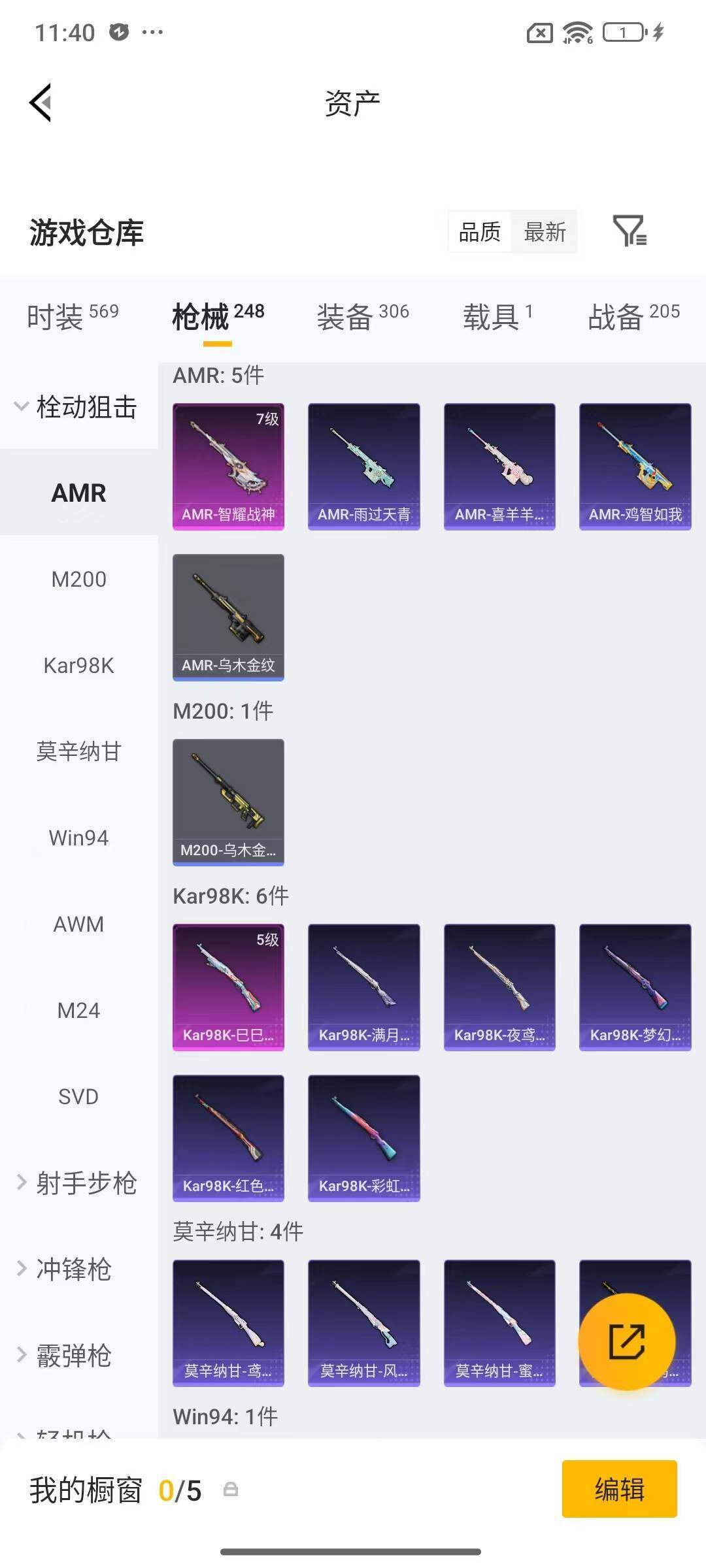The image size is (706, 1568).
Task: Select M200 in the side list
Action: 79,579
